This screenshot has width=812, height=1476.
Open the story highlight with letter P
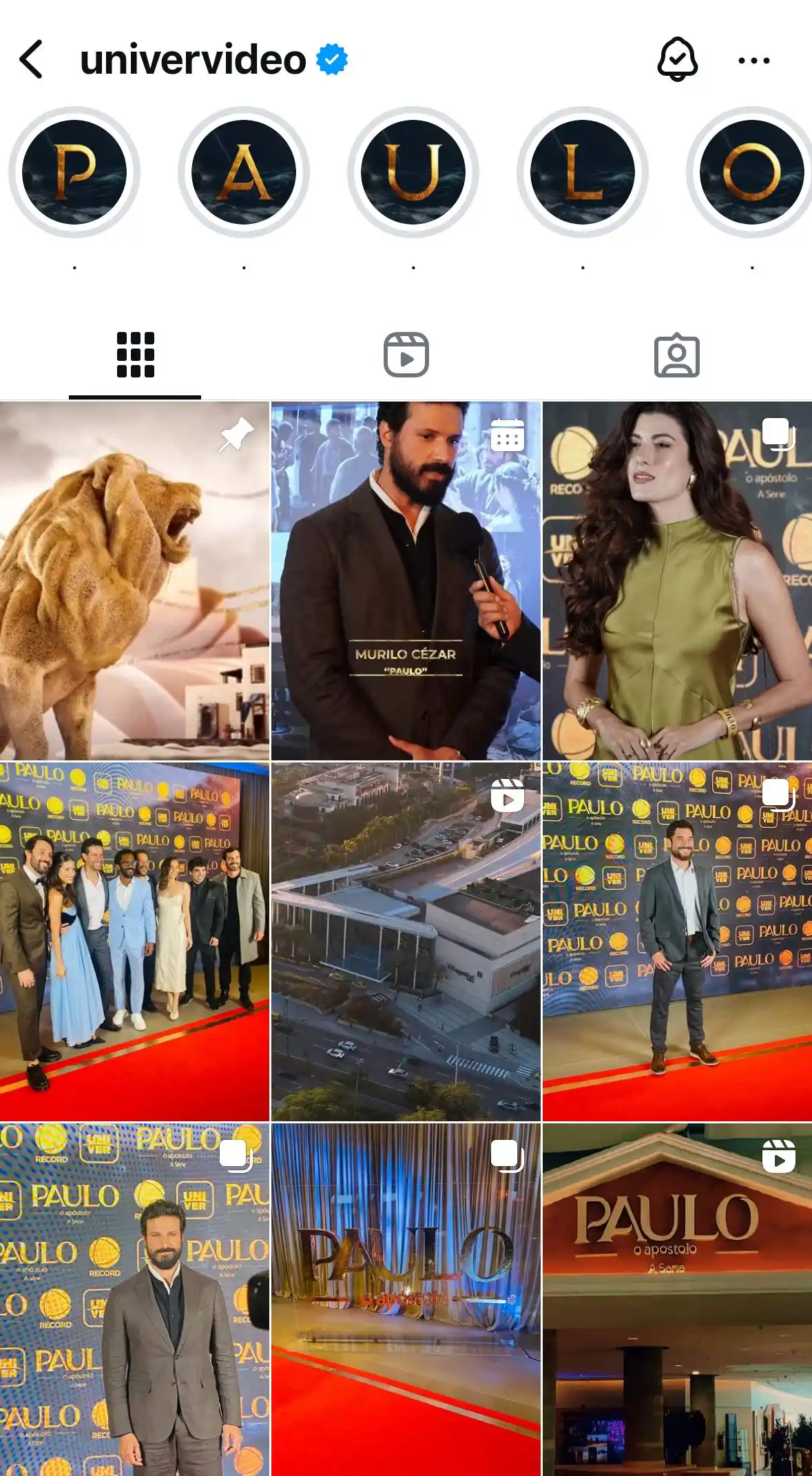point(74,172)
